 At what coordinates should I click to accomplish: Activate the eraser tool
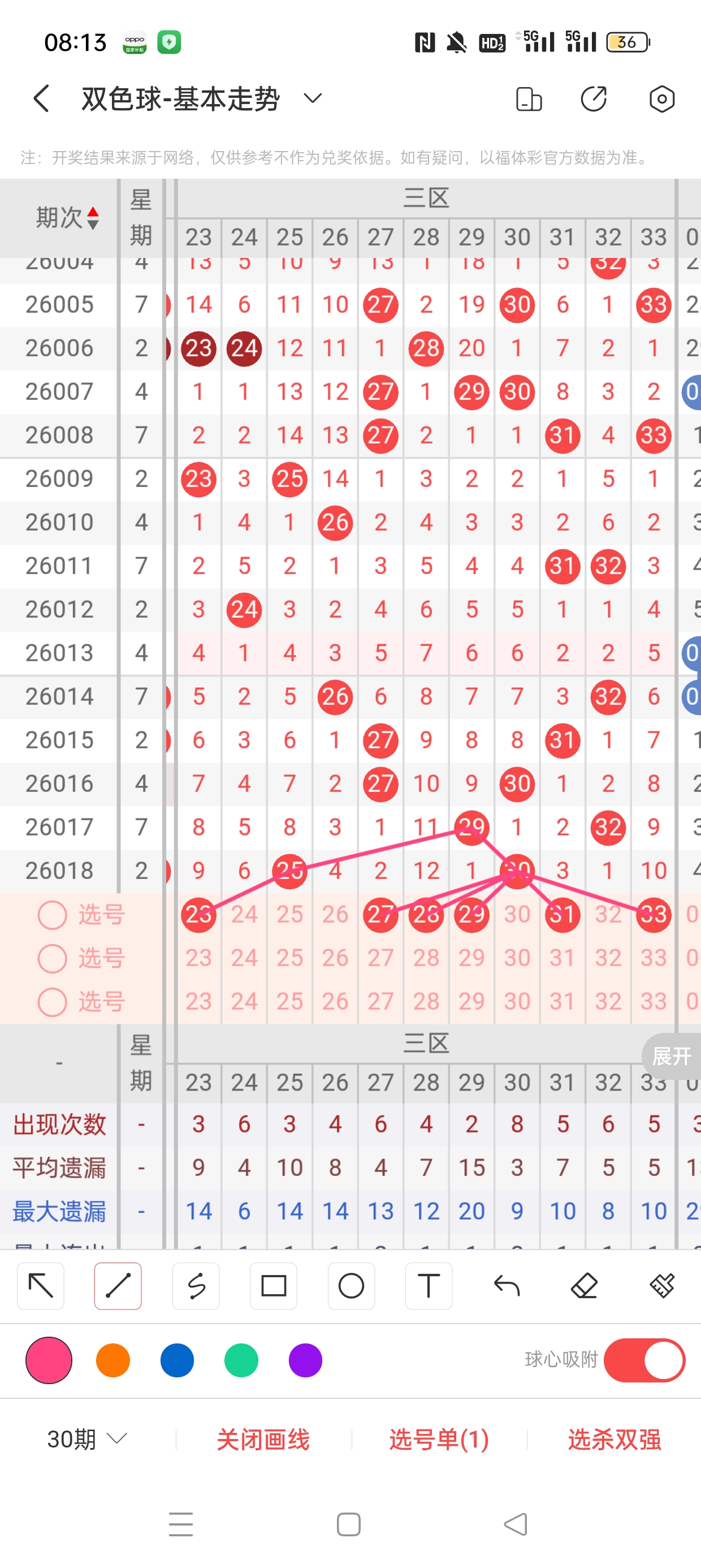point(584,1286)
